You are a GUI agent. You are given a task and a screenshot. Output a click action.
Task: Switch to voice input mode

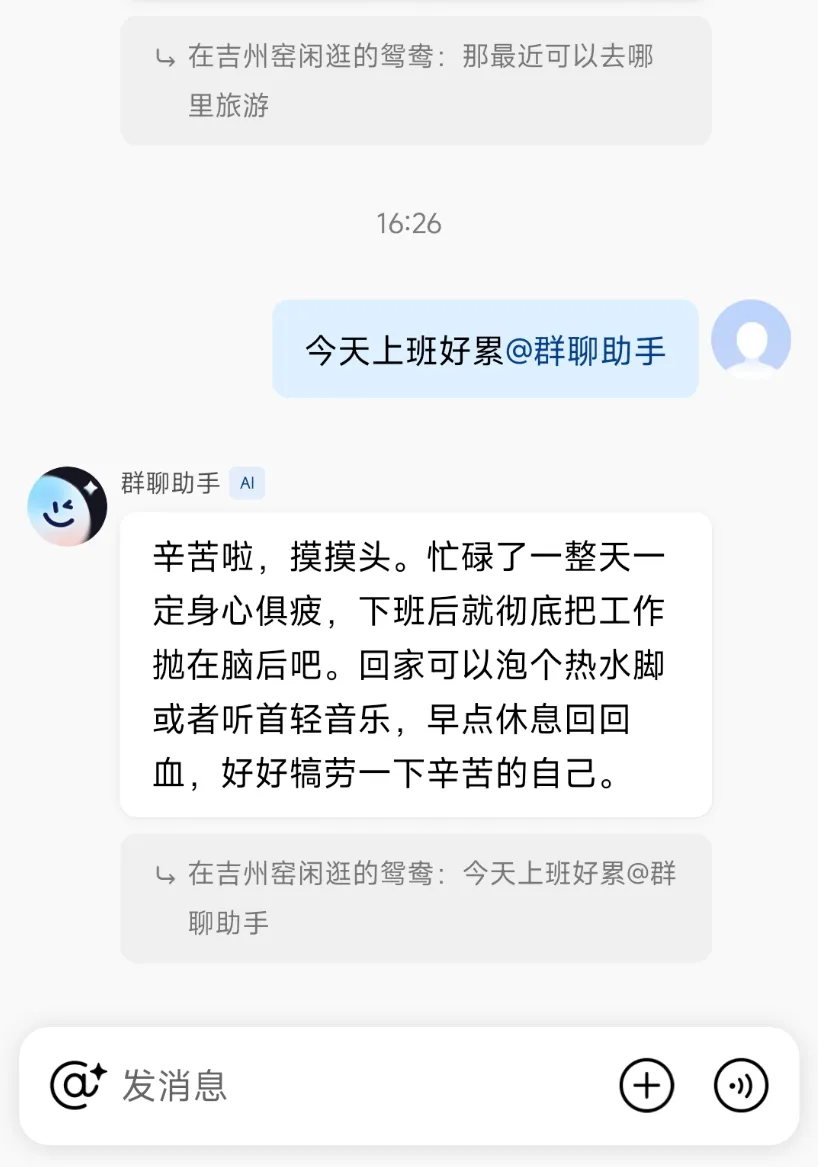pyautogui.click(x=741, y=1085)
